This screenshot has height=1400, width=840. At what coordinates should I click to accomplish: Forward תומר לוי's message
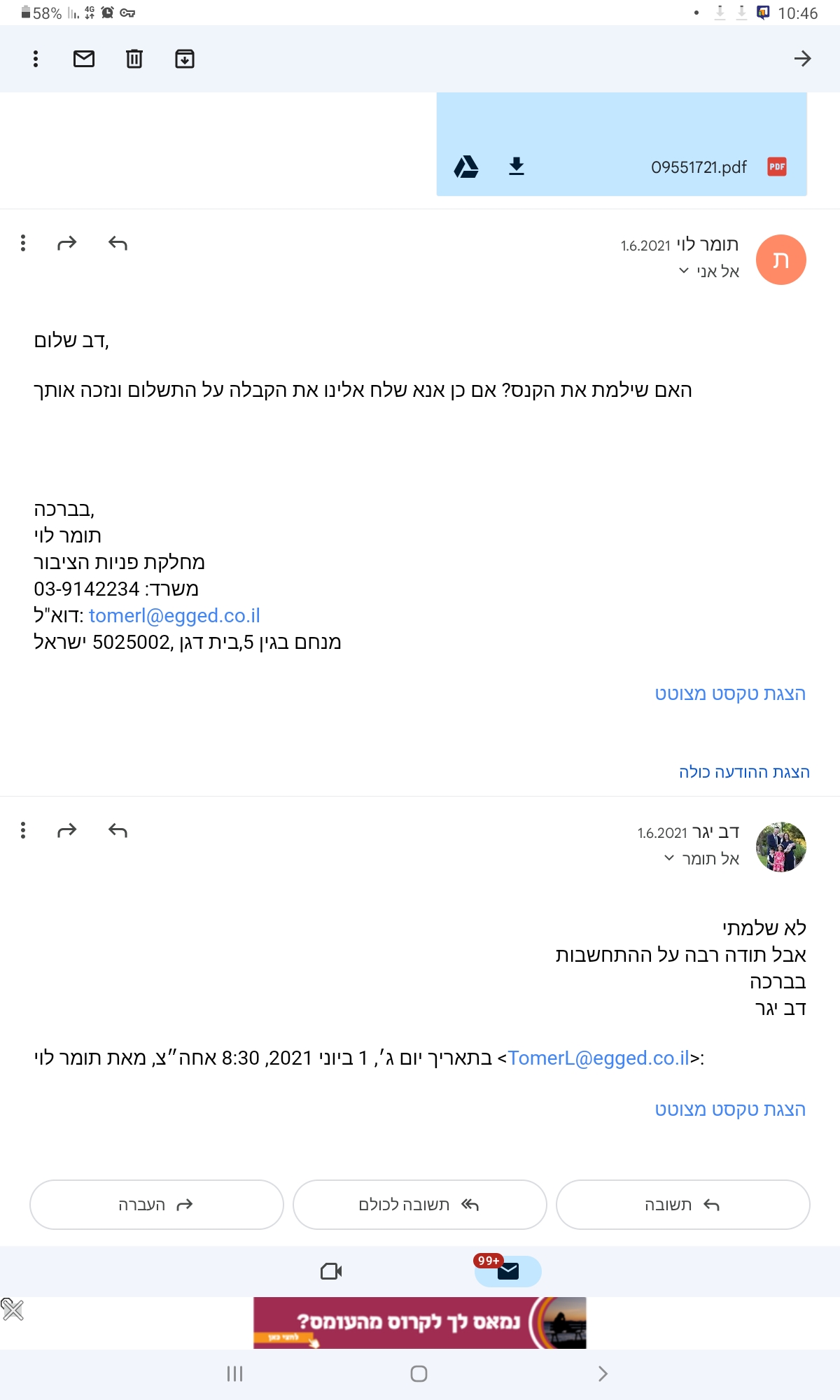click(67, 243)
